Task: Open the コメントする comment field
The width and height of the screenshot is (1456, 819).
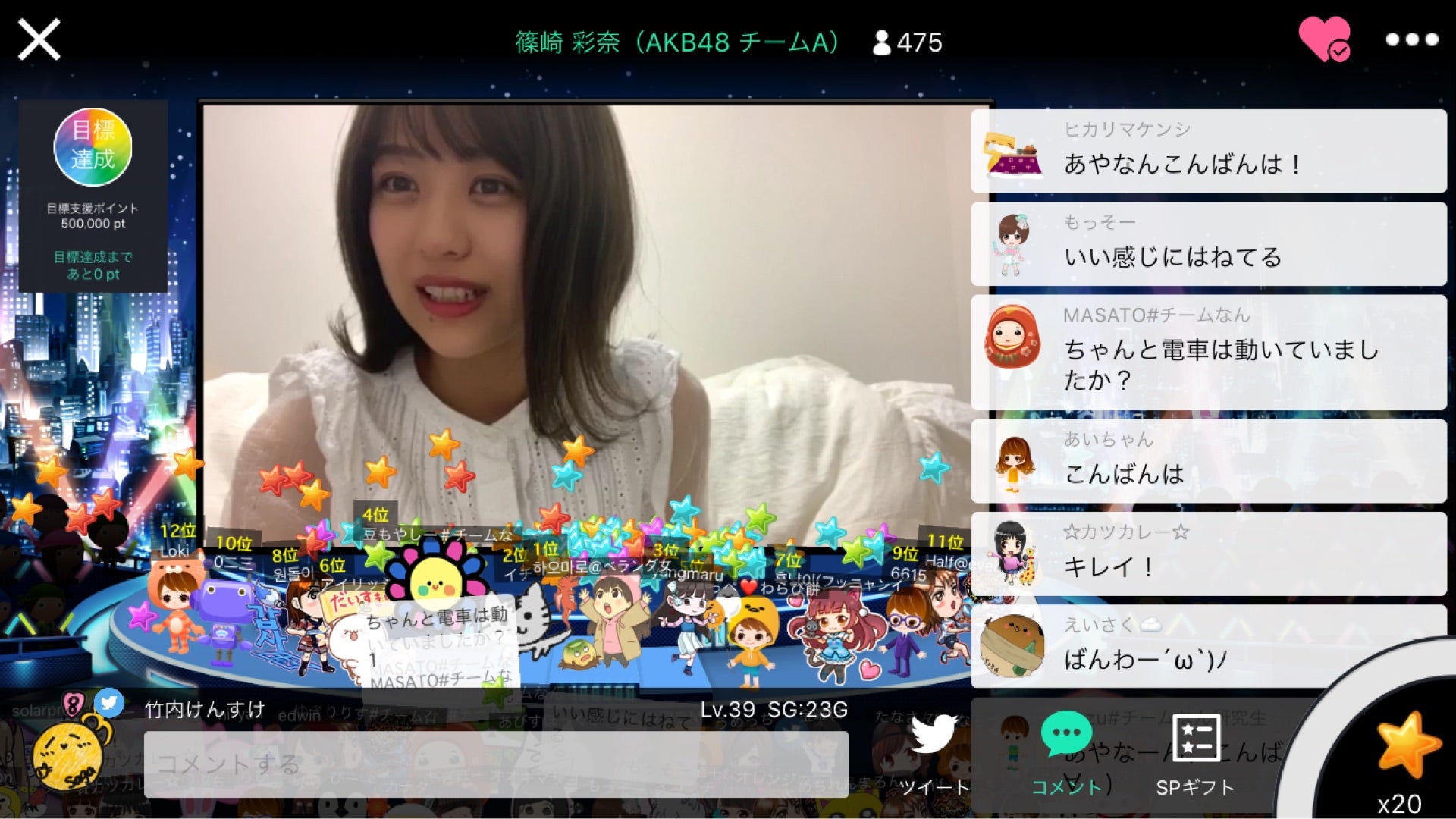Action: (496, 764)
